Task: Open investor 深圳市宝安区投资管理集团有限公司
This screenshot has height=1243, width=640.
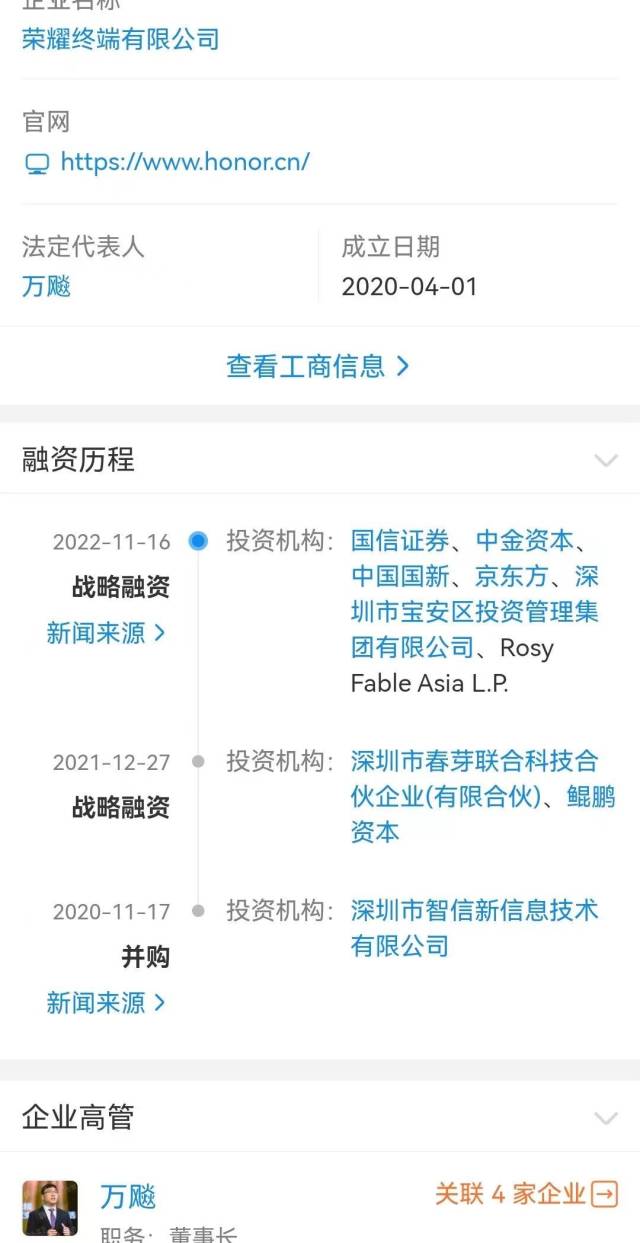Action: pyautogui.click(x=474, y=612)
